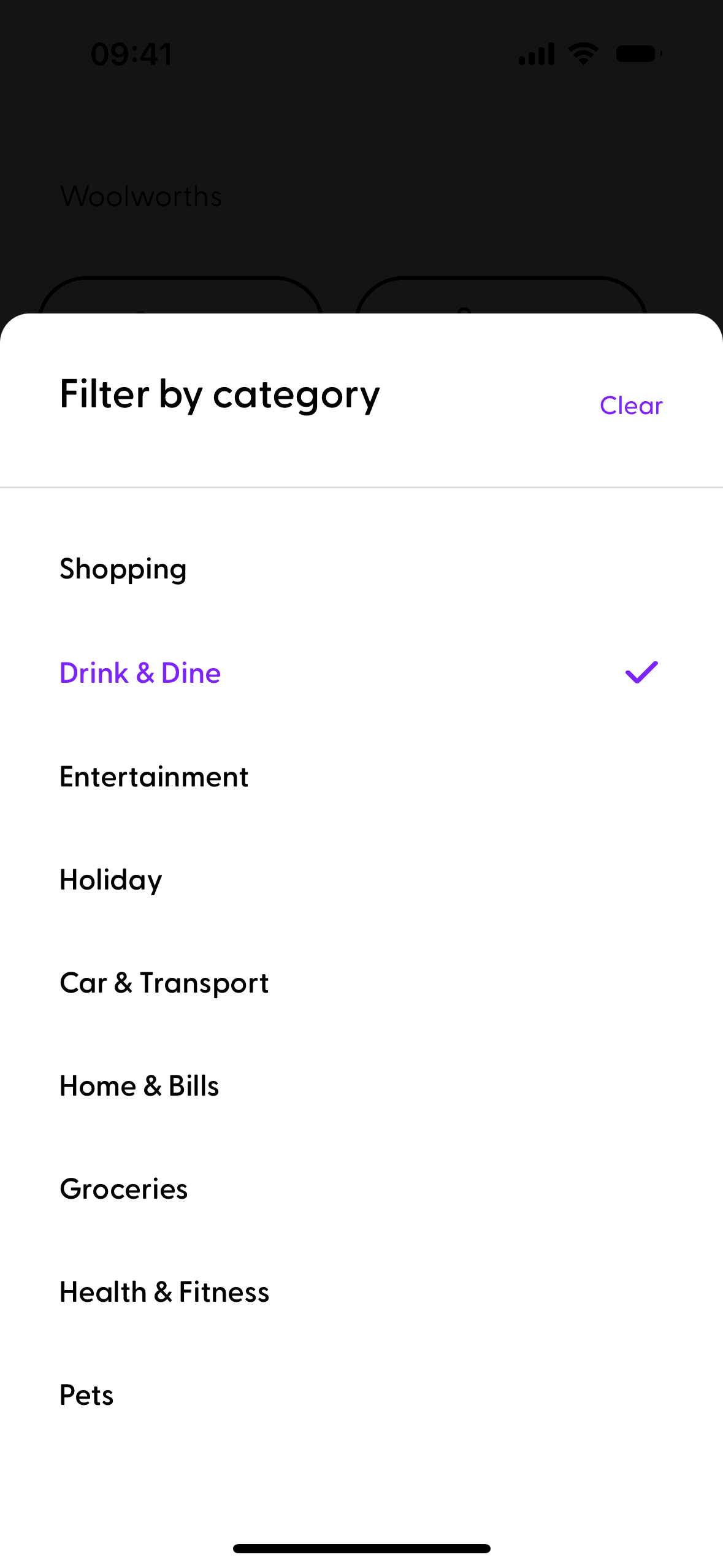Tap the cellular signal bars

536,53
